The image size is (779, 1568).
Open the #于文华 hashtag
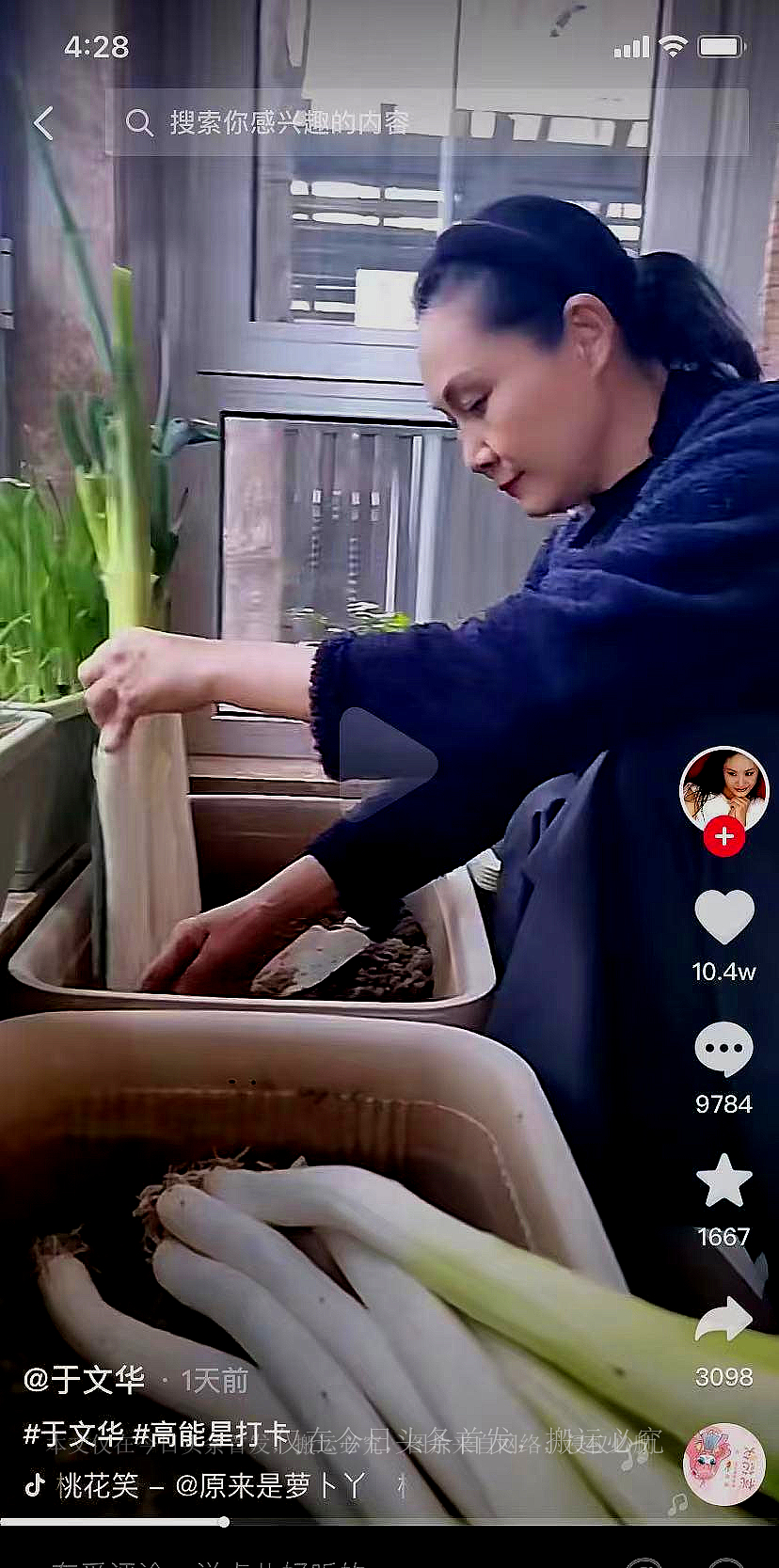73,1434
